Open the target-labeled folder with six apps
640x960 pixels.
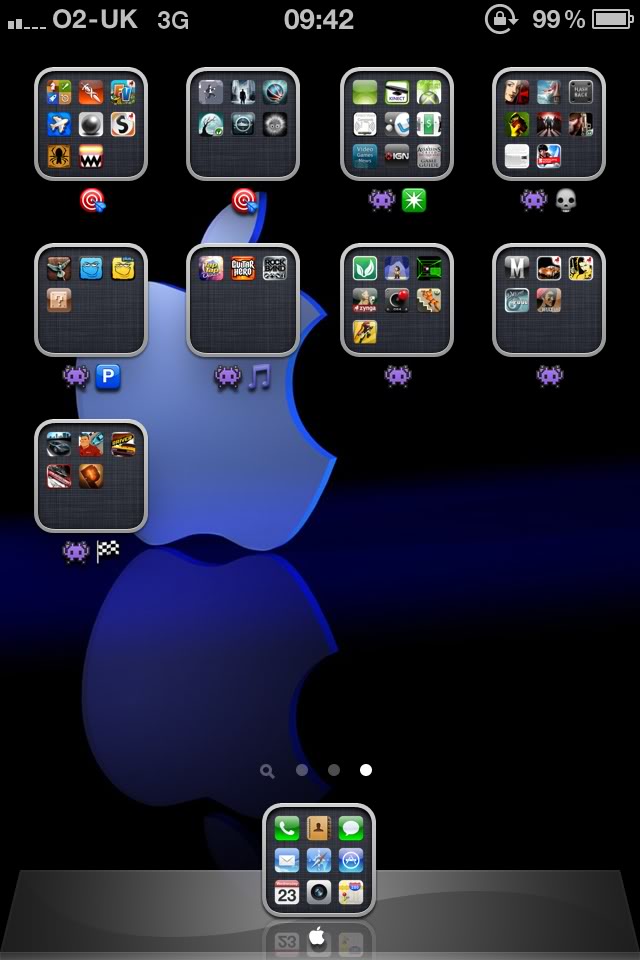click(x=243, y=124)
